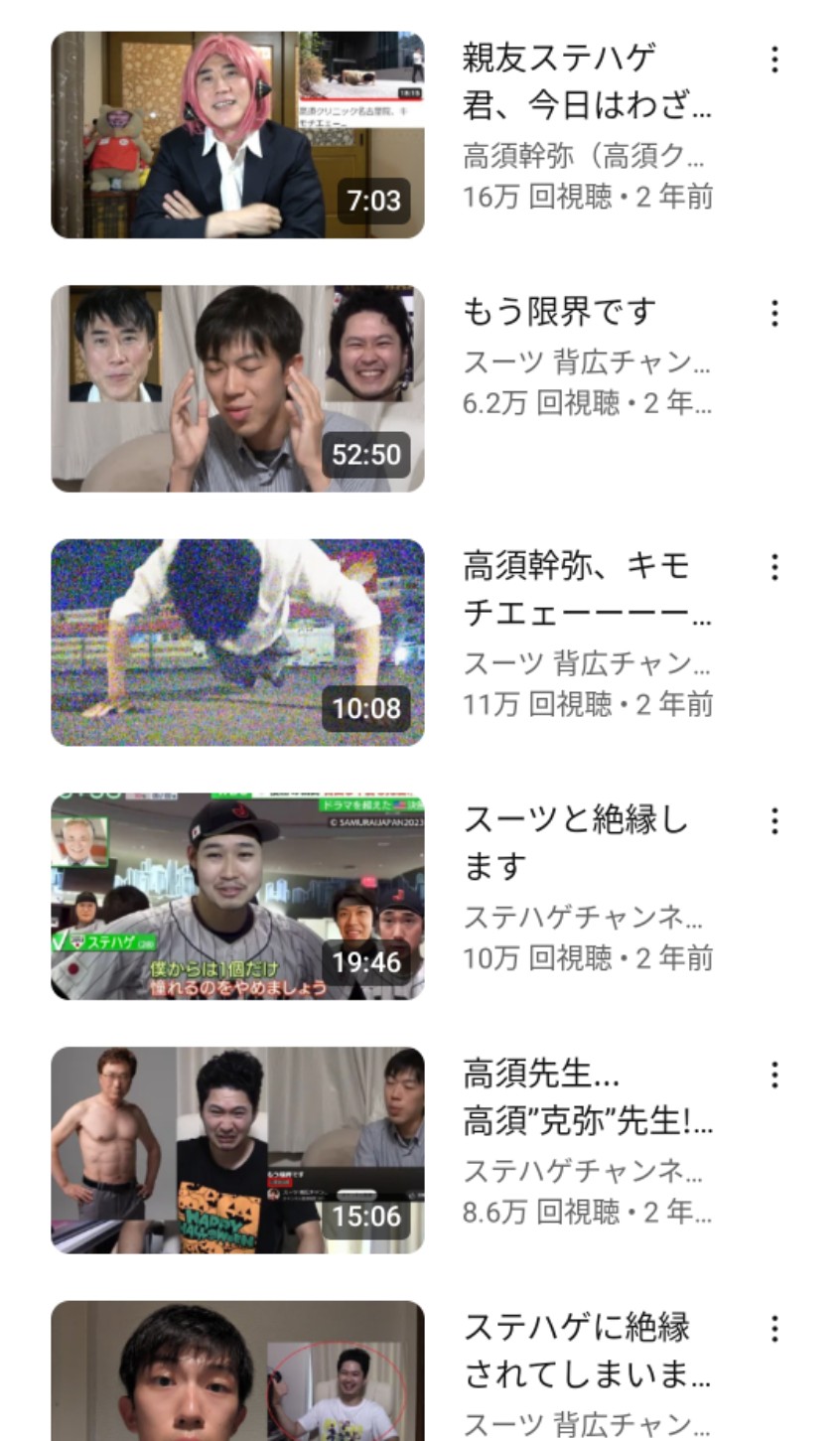Show options for ステハゲに絶縁されてしまいま video
The height and width of the screenshot is (1441, 840).
pos(774,1329)
